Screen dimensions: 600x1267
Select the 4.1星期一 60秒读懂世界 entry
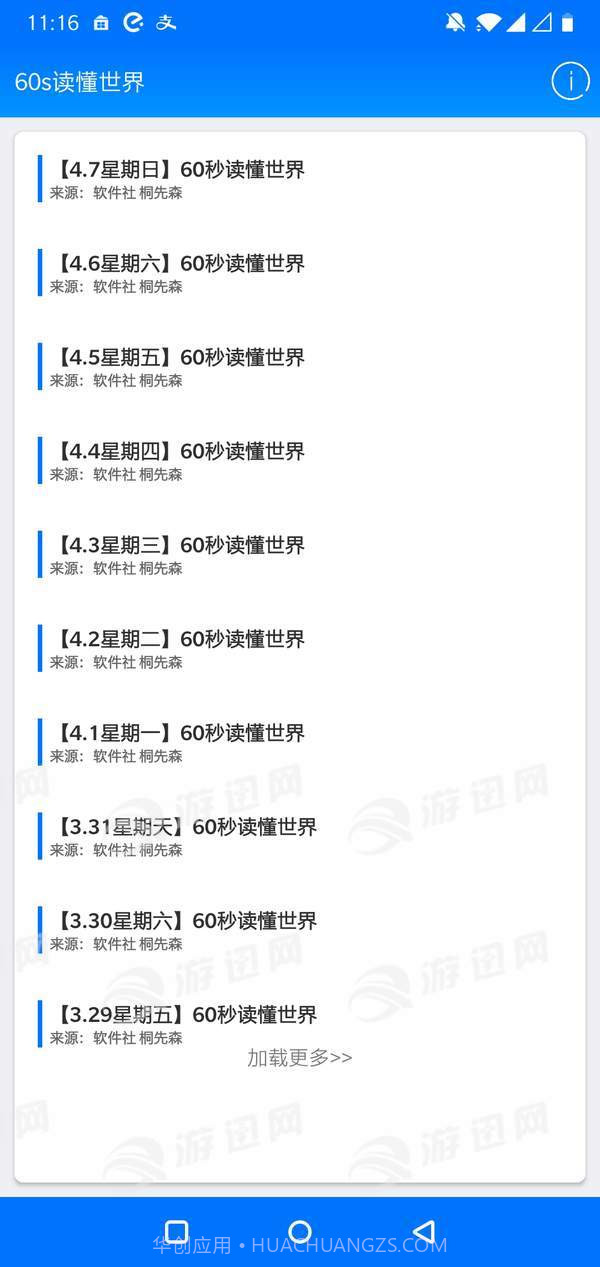180,734
